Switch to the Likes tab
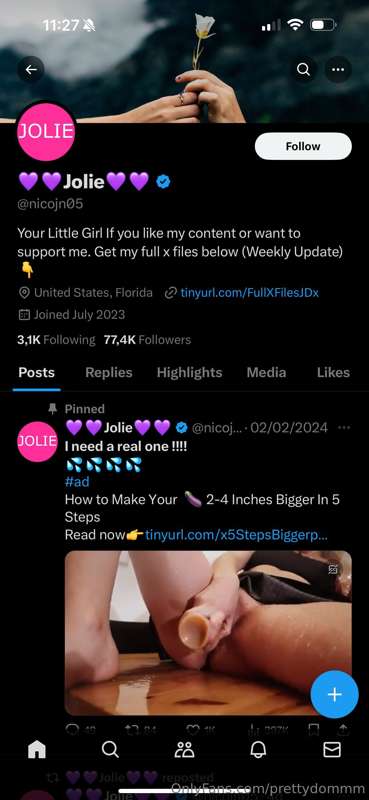369x800 pixels. tap(333, 372)
